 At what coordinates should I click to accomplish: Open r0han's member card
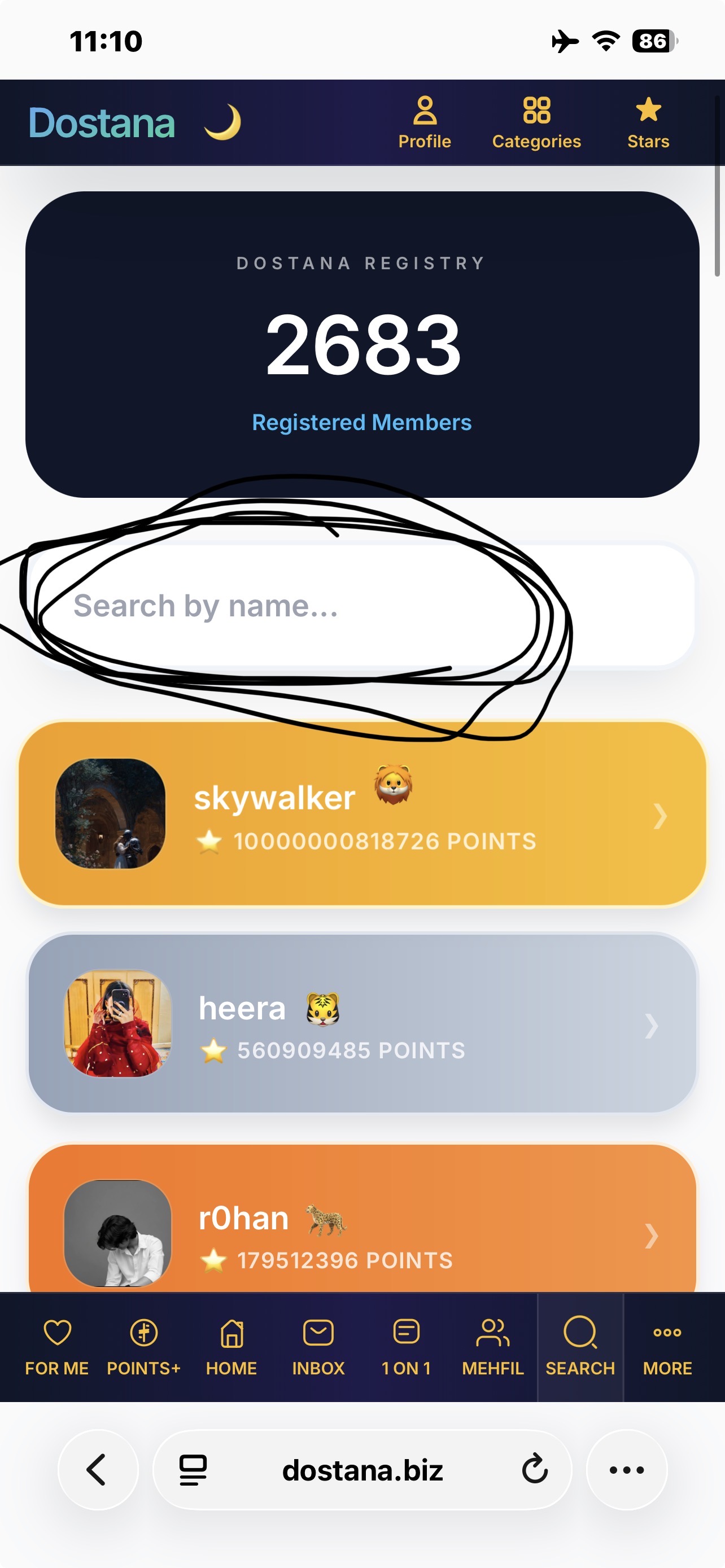click(x=362, y=1218)
